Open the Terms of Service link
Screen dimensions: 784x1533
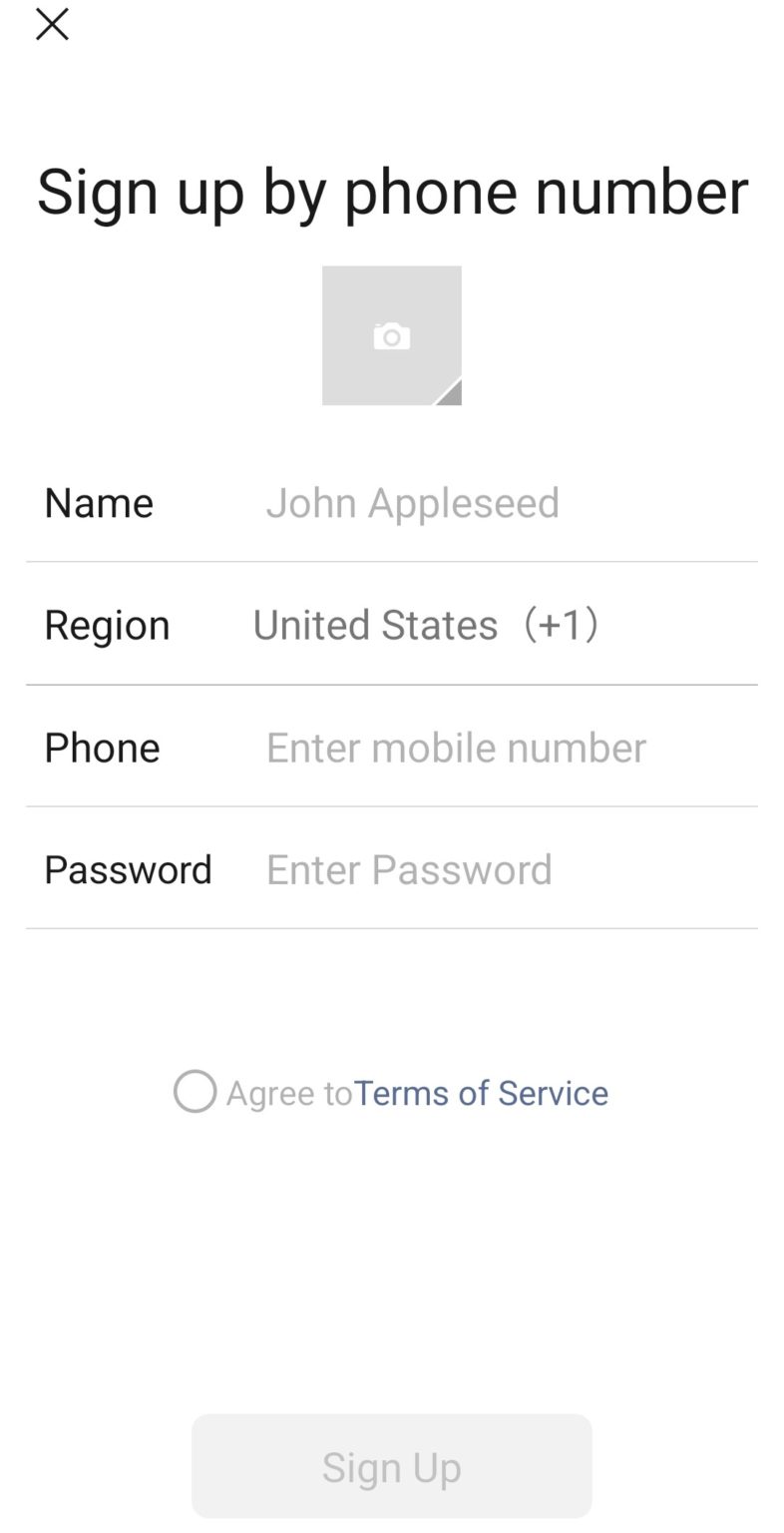[x=482, y=1093]
